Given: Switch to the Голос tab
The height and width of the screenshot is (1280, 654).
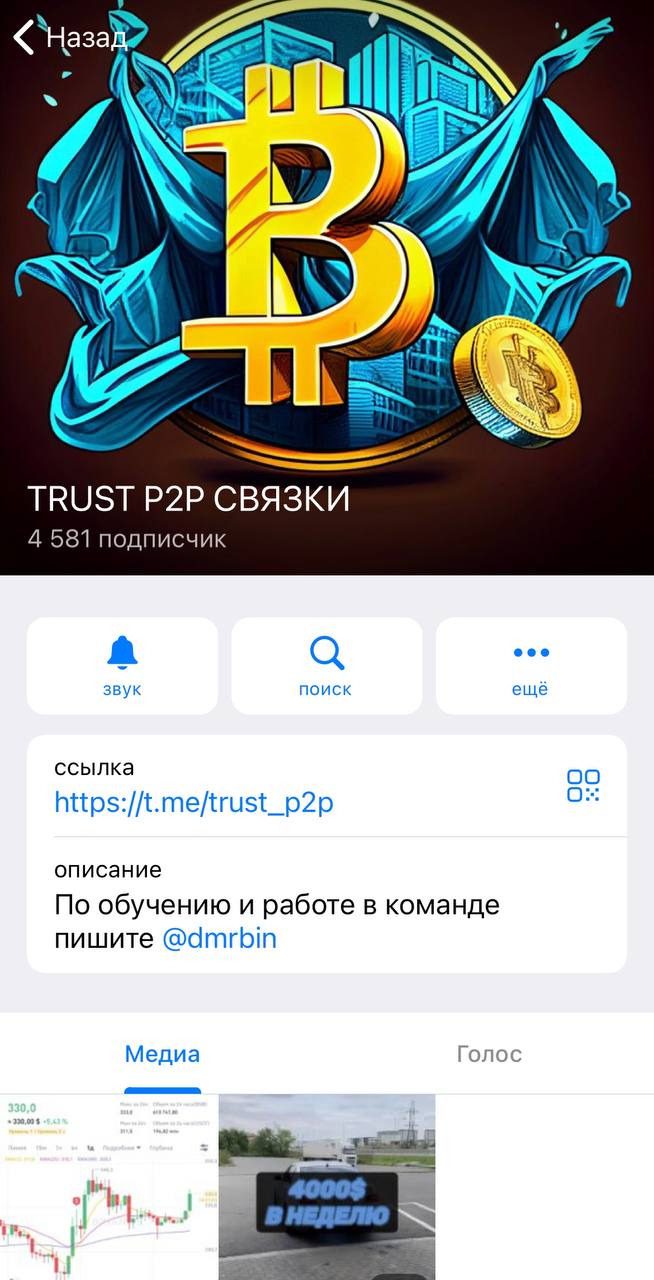Looking at the screenshot, I should (489, 1054).
